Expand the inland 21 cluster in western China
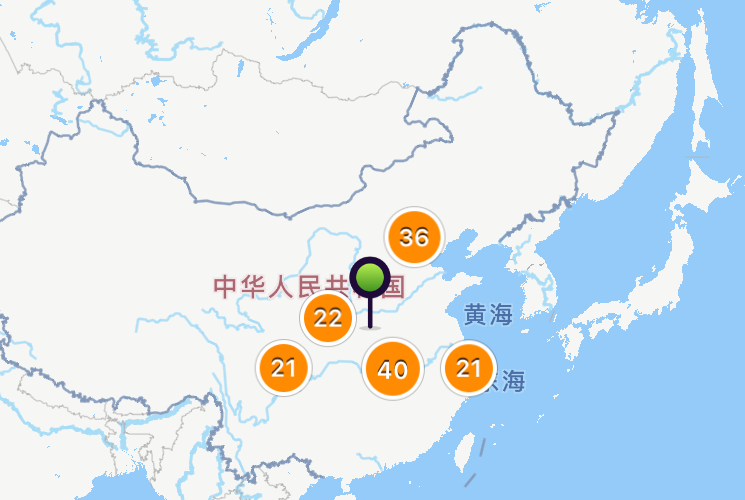 (x=284, y=367)
